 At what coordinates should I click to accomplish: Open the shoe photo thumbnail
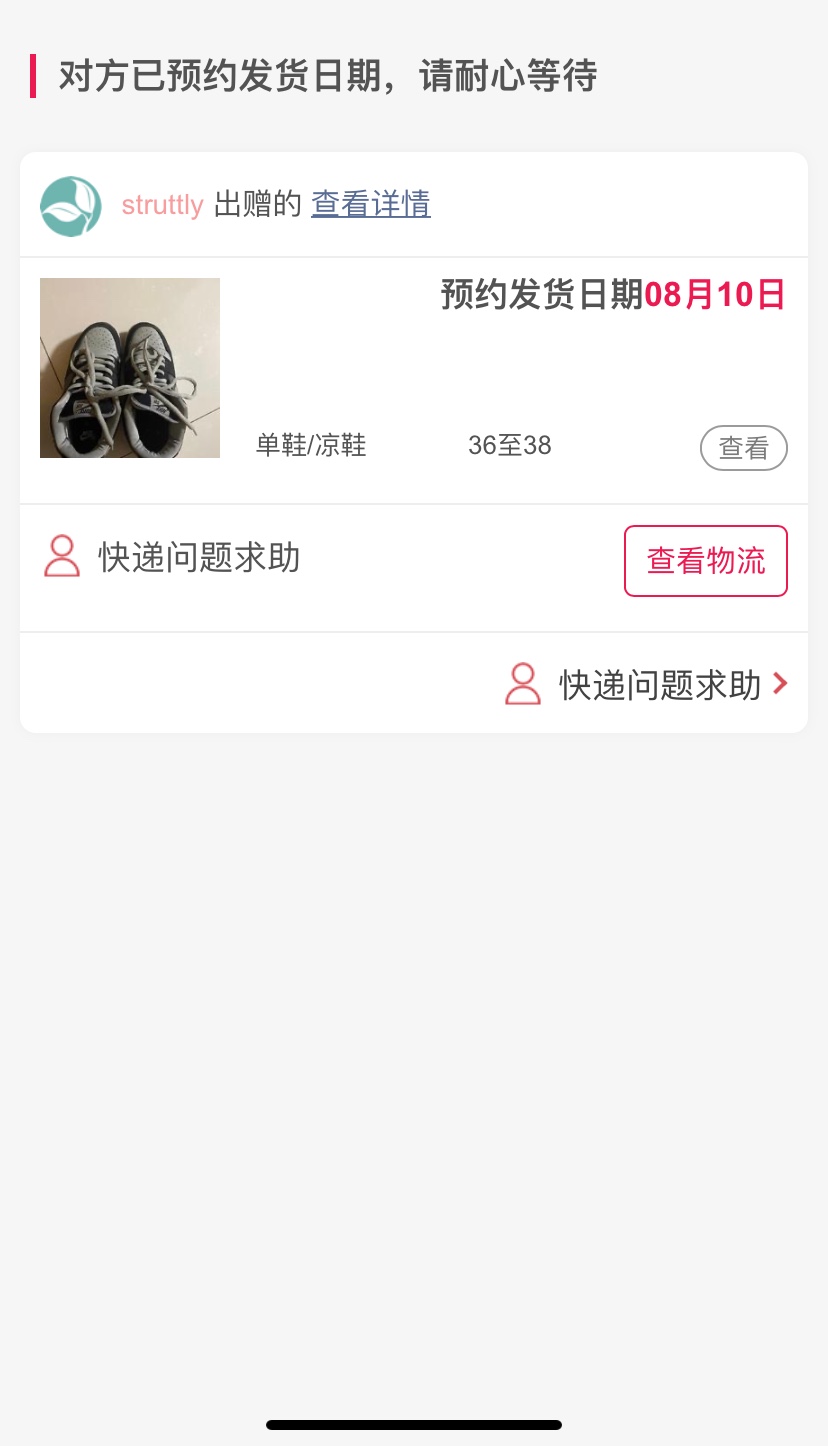tap(130, 368)
